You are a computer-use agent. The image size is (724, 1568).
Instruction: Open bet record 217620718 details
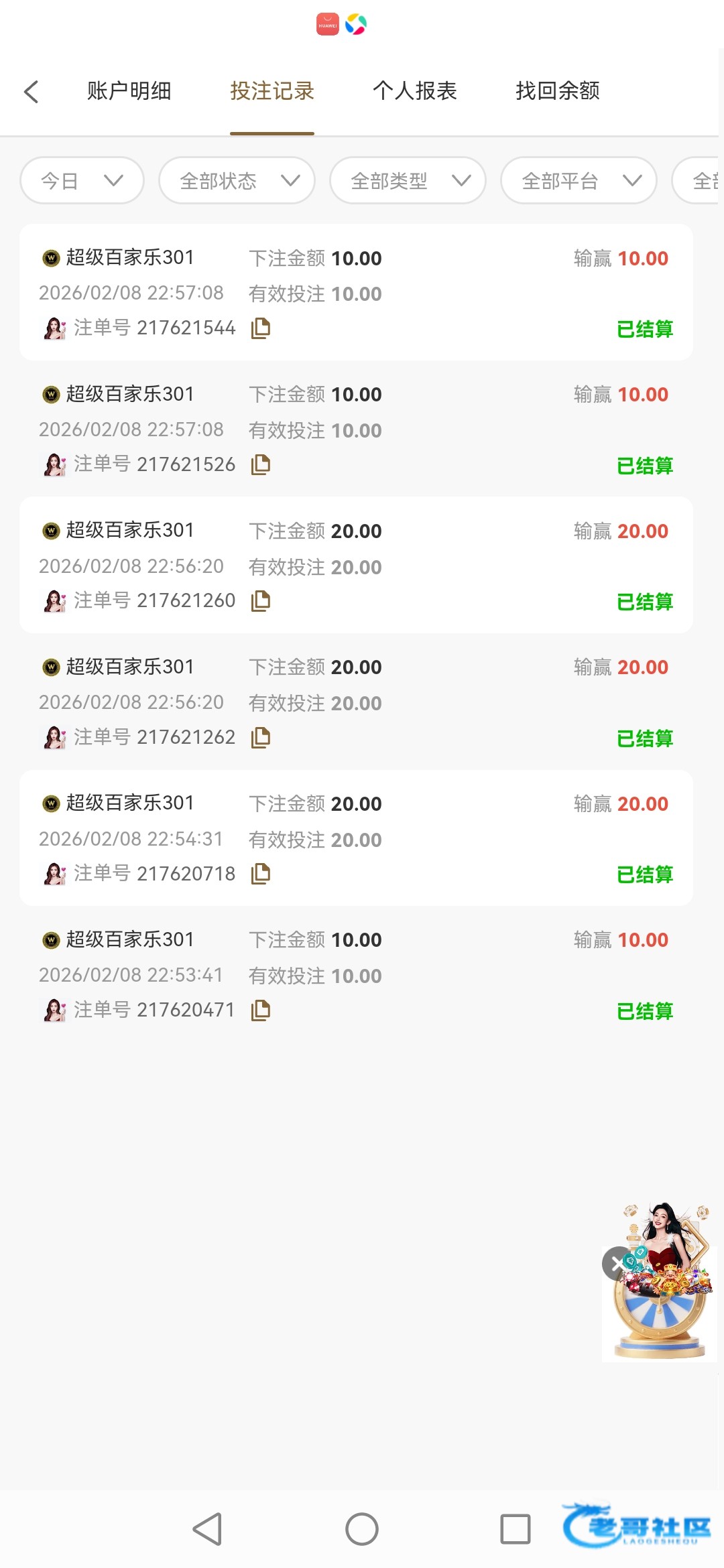pyautogui.click(x=469, y=838)
